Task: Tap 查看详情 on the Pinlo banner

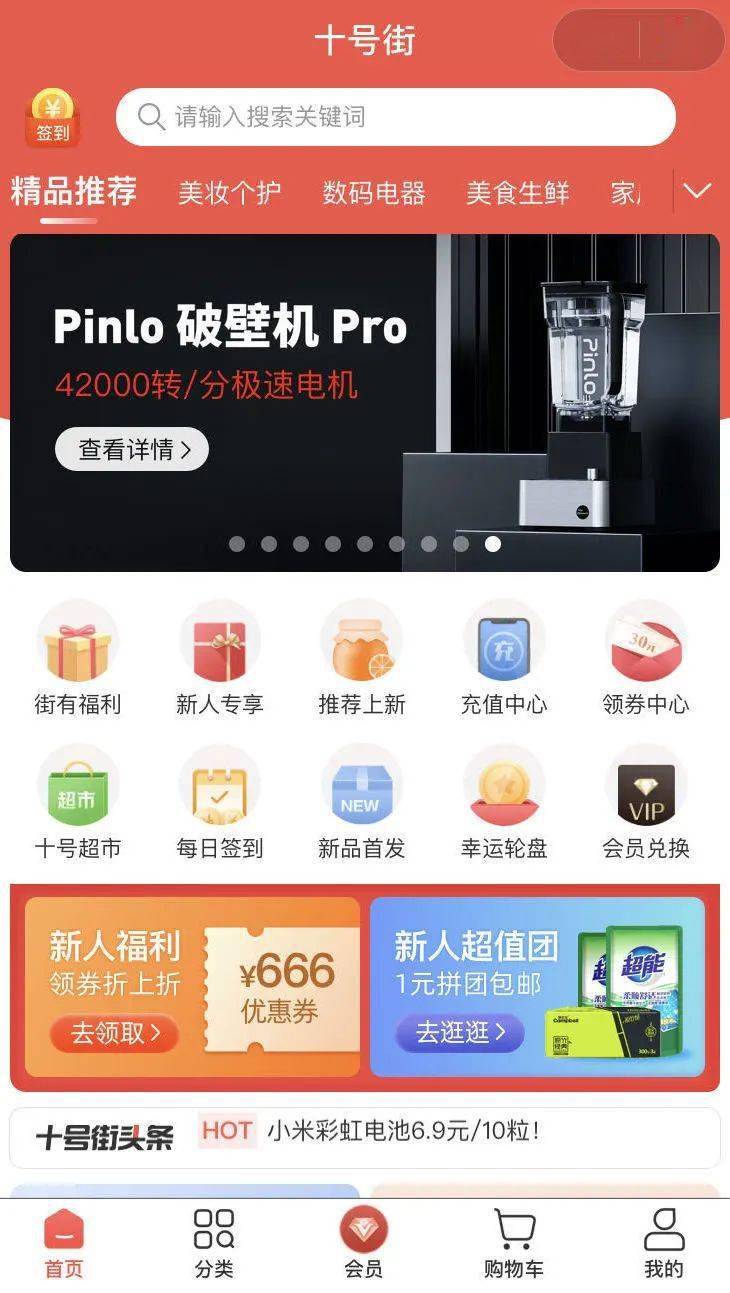Action: click(131, 450)
